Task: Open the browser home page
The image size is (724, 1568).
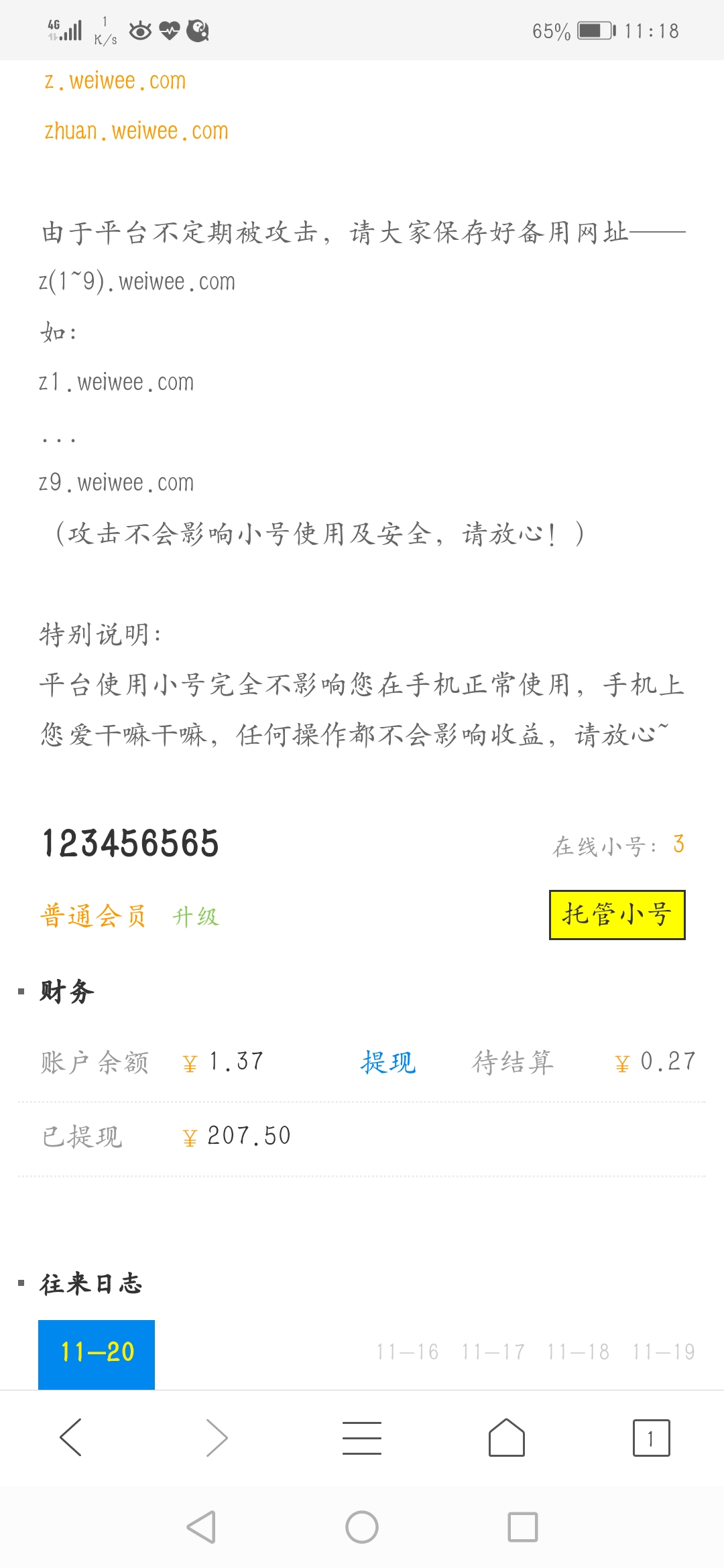Action: [507, 1437]
